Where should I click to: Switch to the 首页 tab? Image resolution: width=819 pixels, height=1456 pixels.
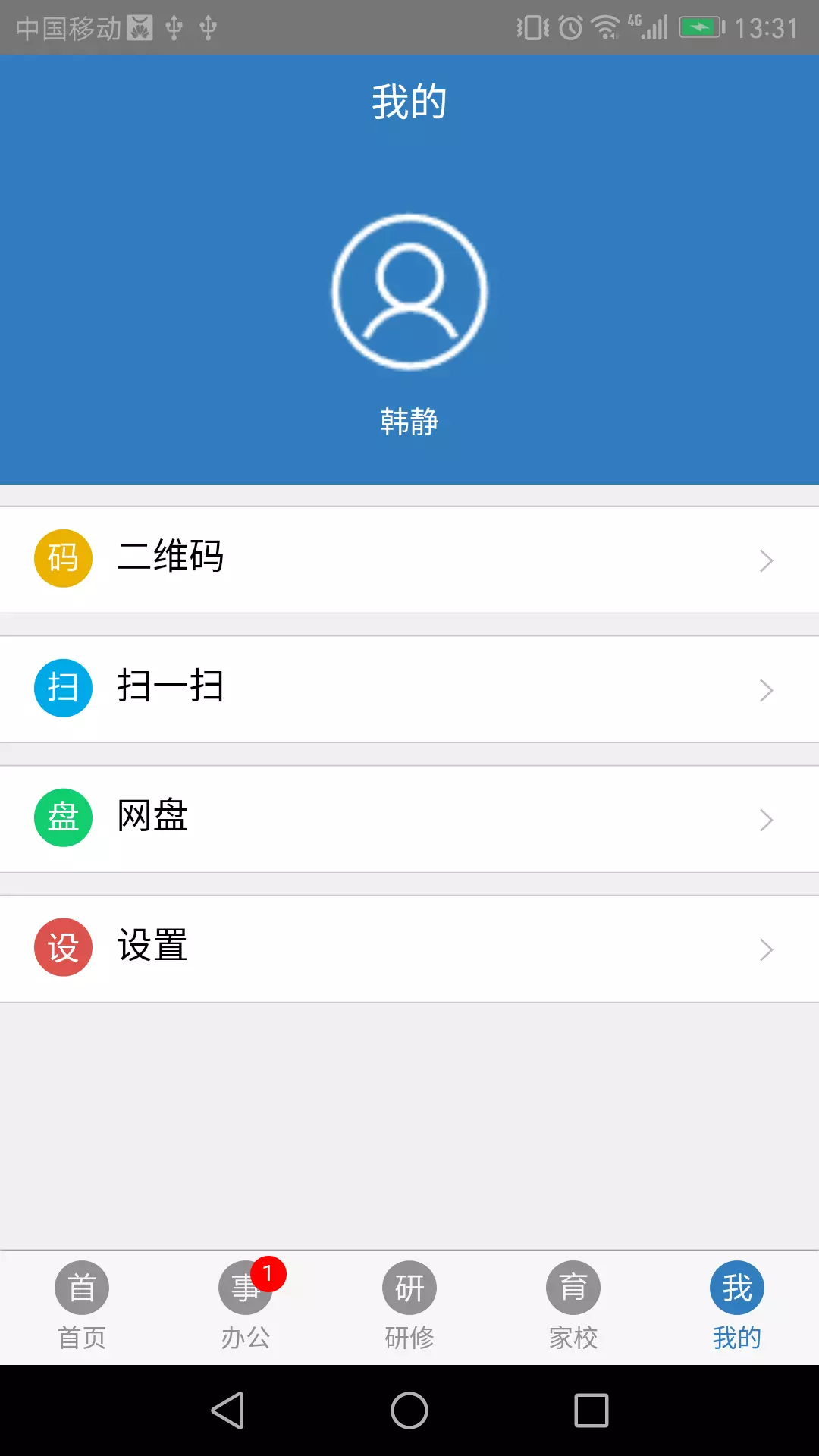[x=82, y=1307]
